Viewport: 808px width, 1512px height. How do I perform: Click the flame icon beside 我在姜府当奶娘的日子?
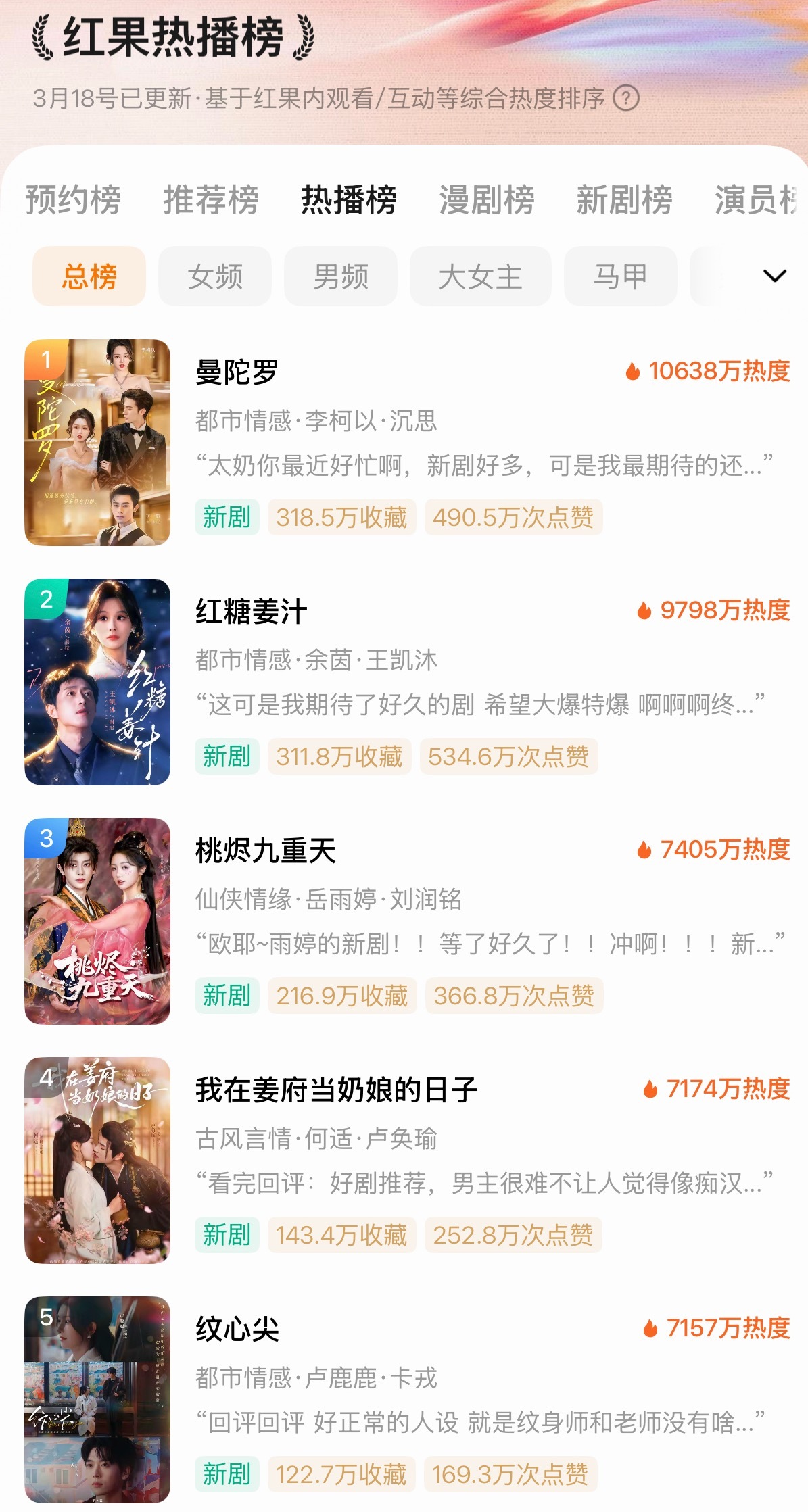tap(652, 1089)
